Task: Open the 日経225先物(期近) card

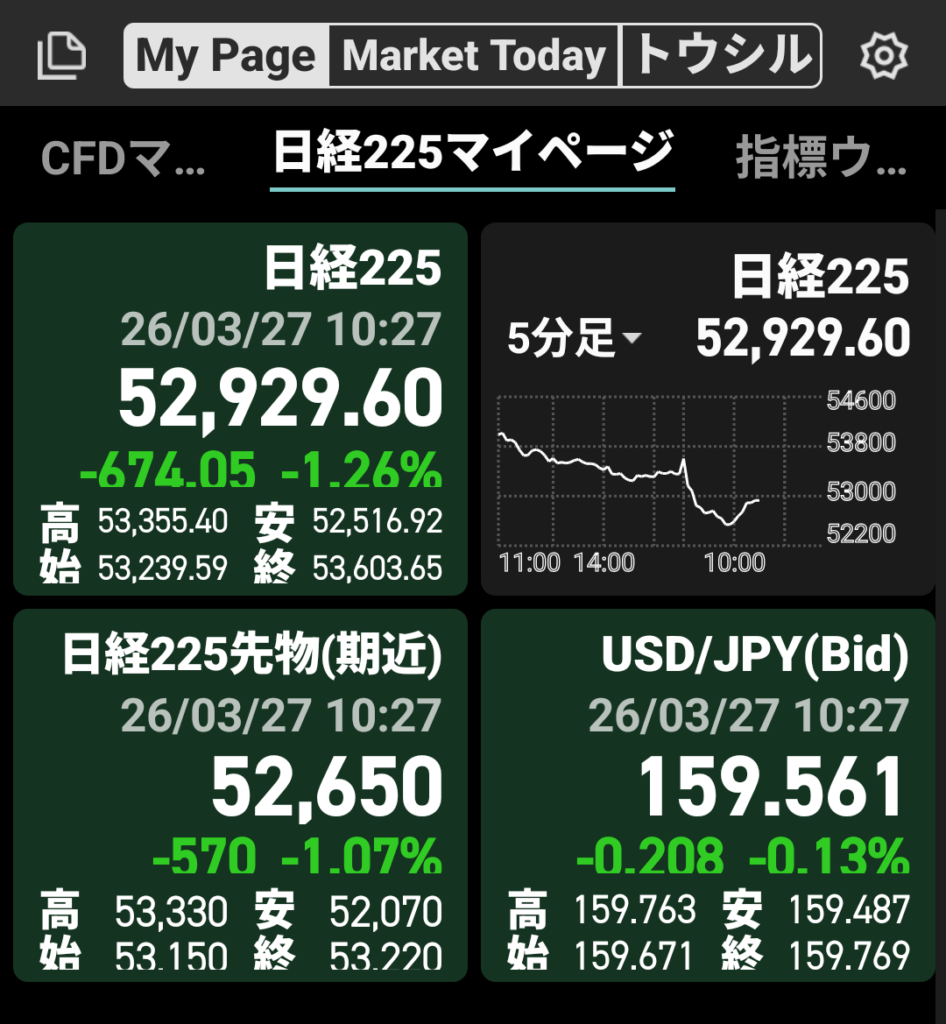Action: [240, 795]
